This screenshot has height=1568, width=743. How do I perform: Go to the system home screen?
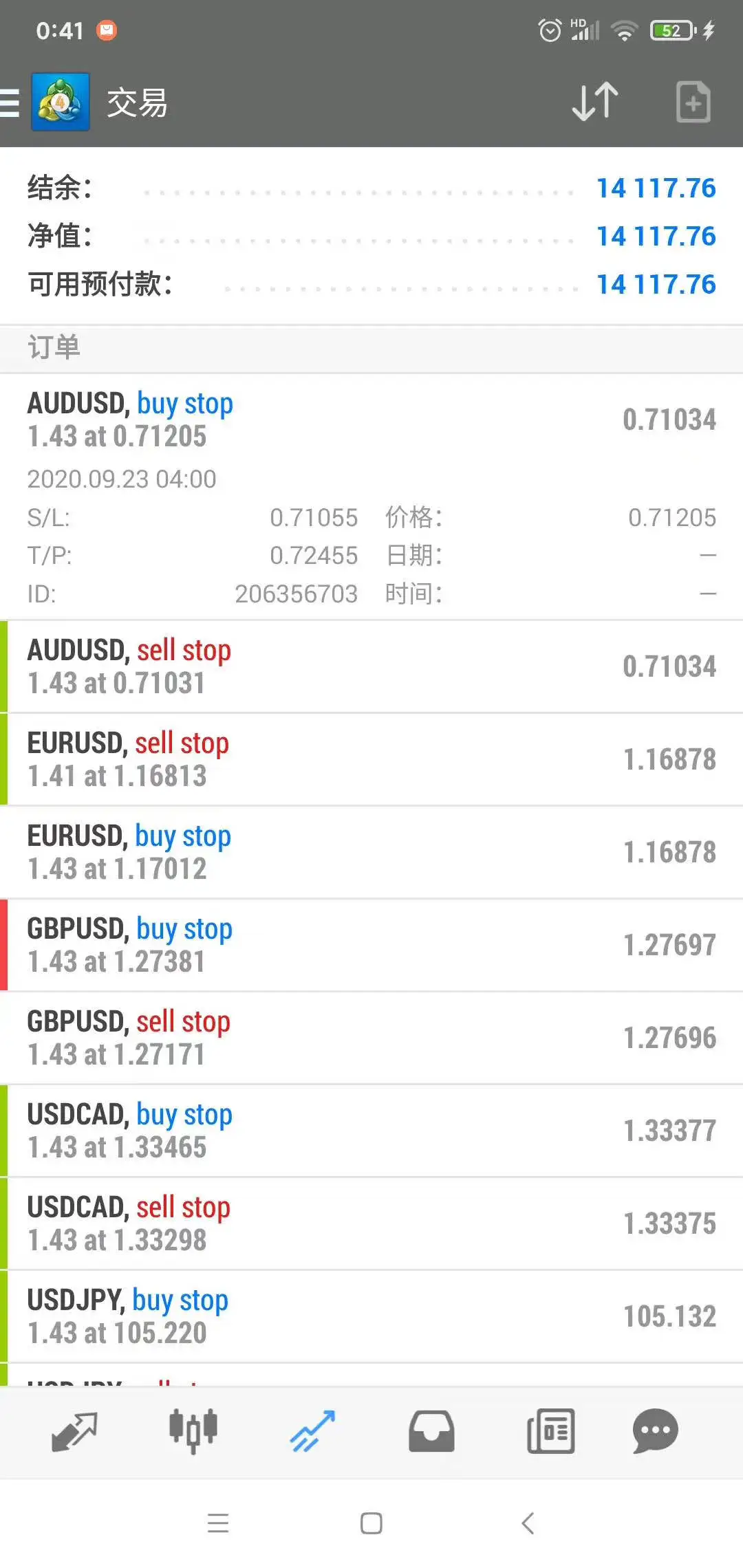point(371,1523)
